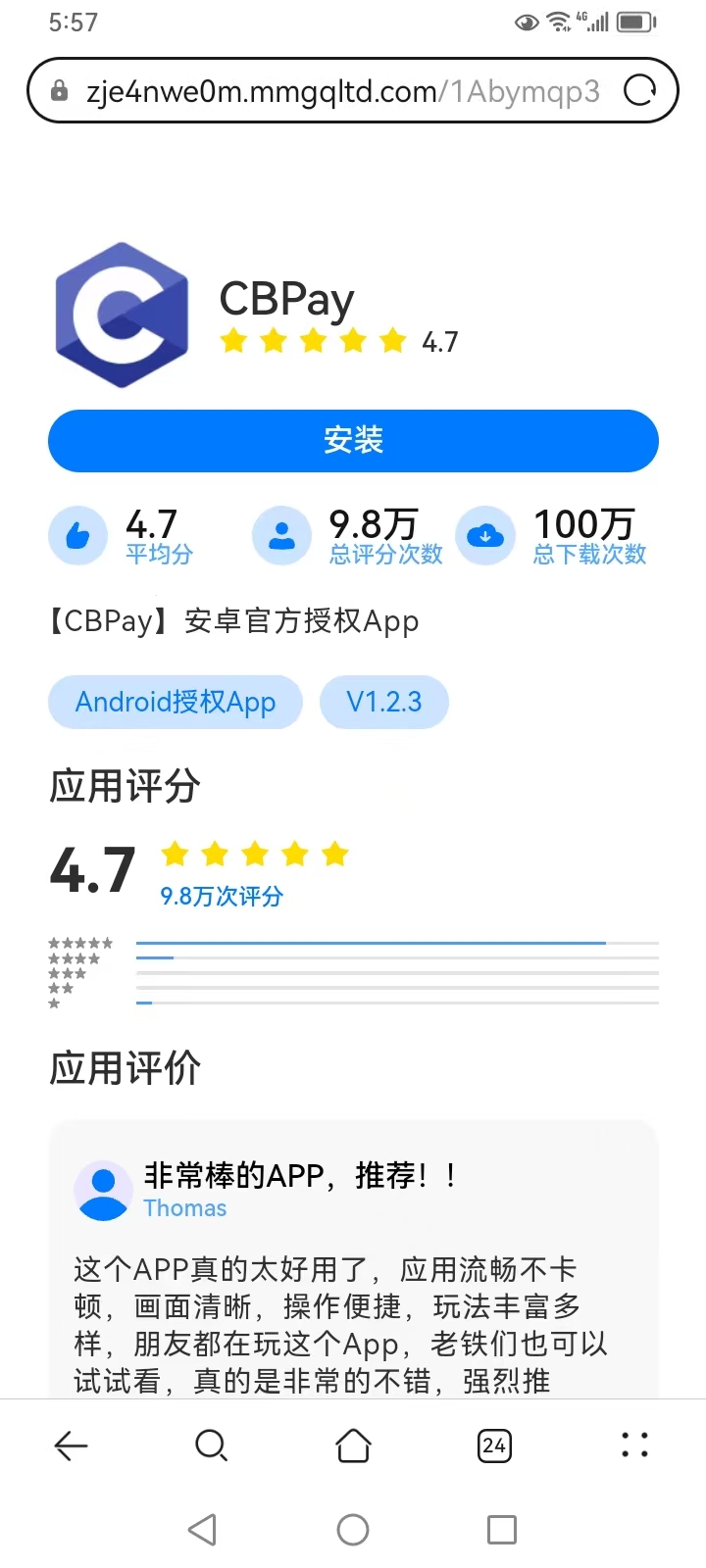This screenshot has height=1568, width=706.
Task: Go back with the browser back arrow
Action: [71, 1445]
